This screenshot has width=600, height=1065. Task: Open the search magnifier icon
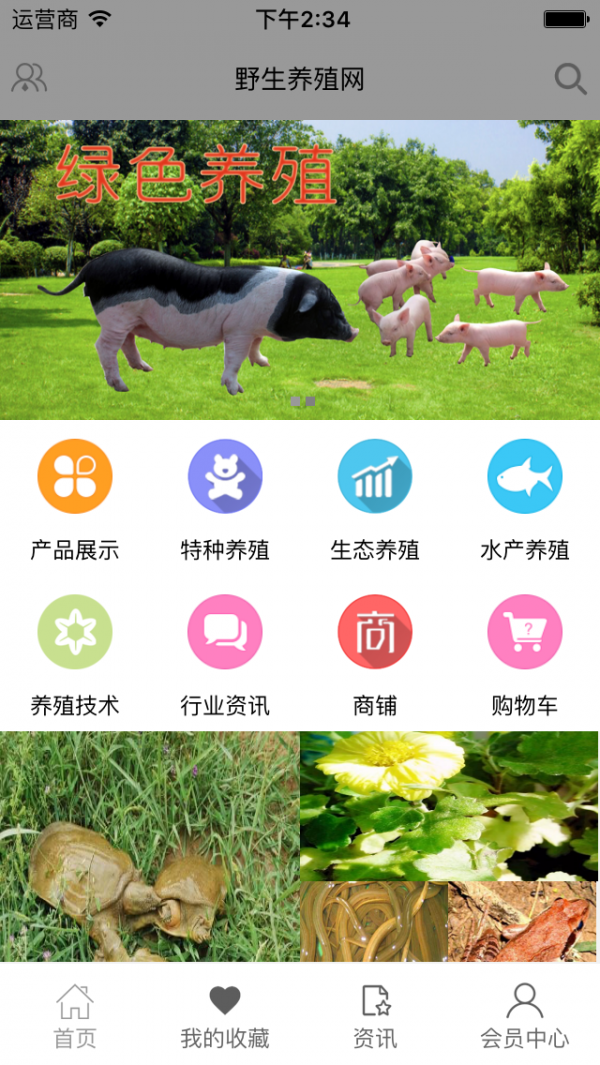tap(570, 78)
